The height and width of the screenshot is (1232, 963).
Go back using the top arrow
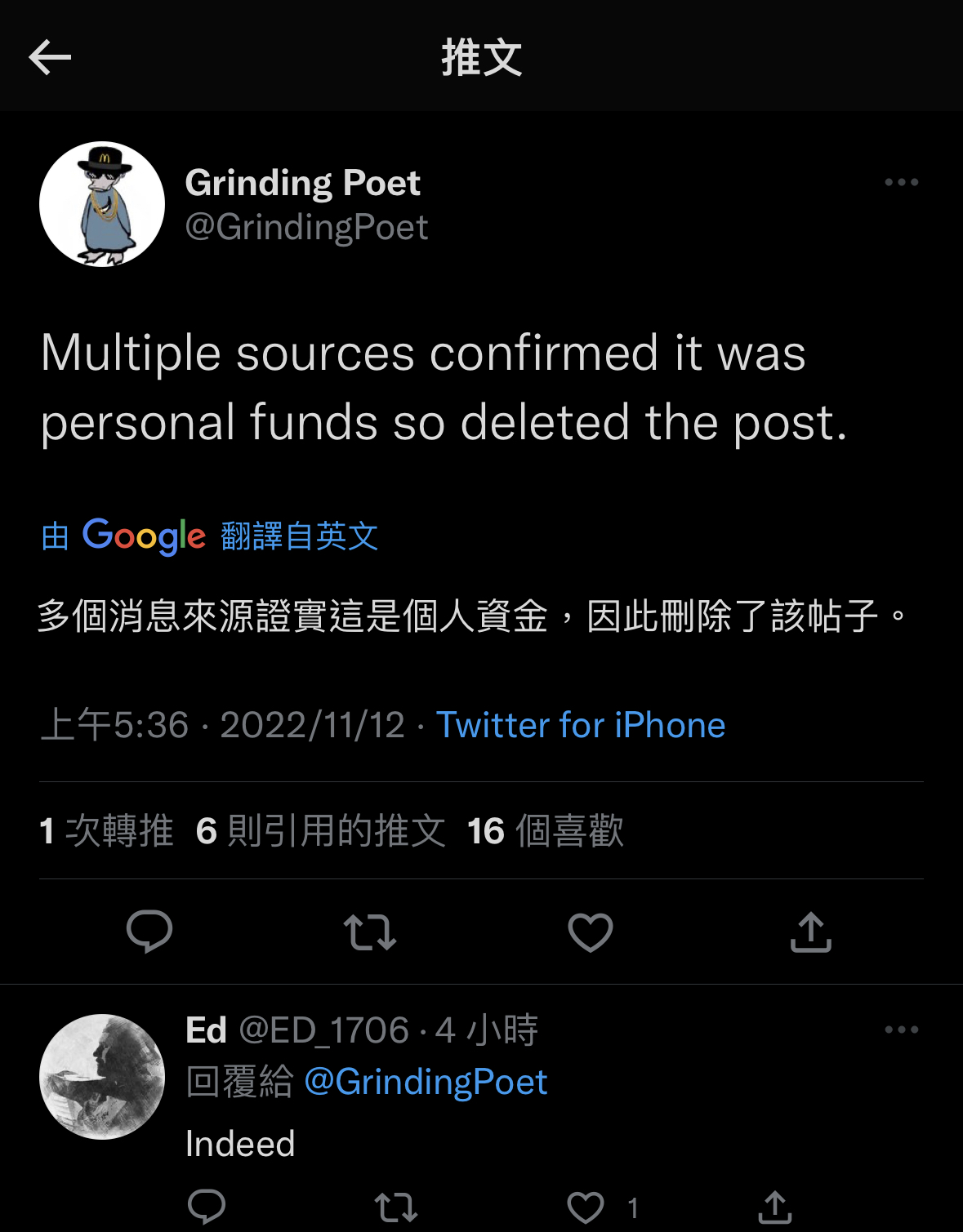pos(50,57)
